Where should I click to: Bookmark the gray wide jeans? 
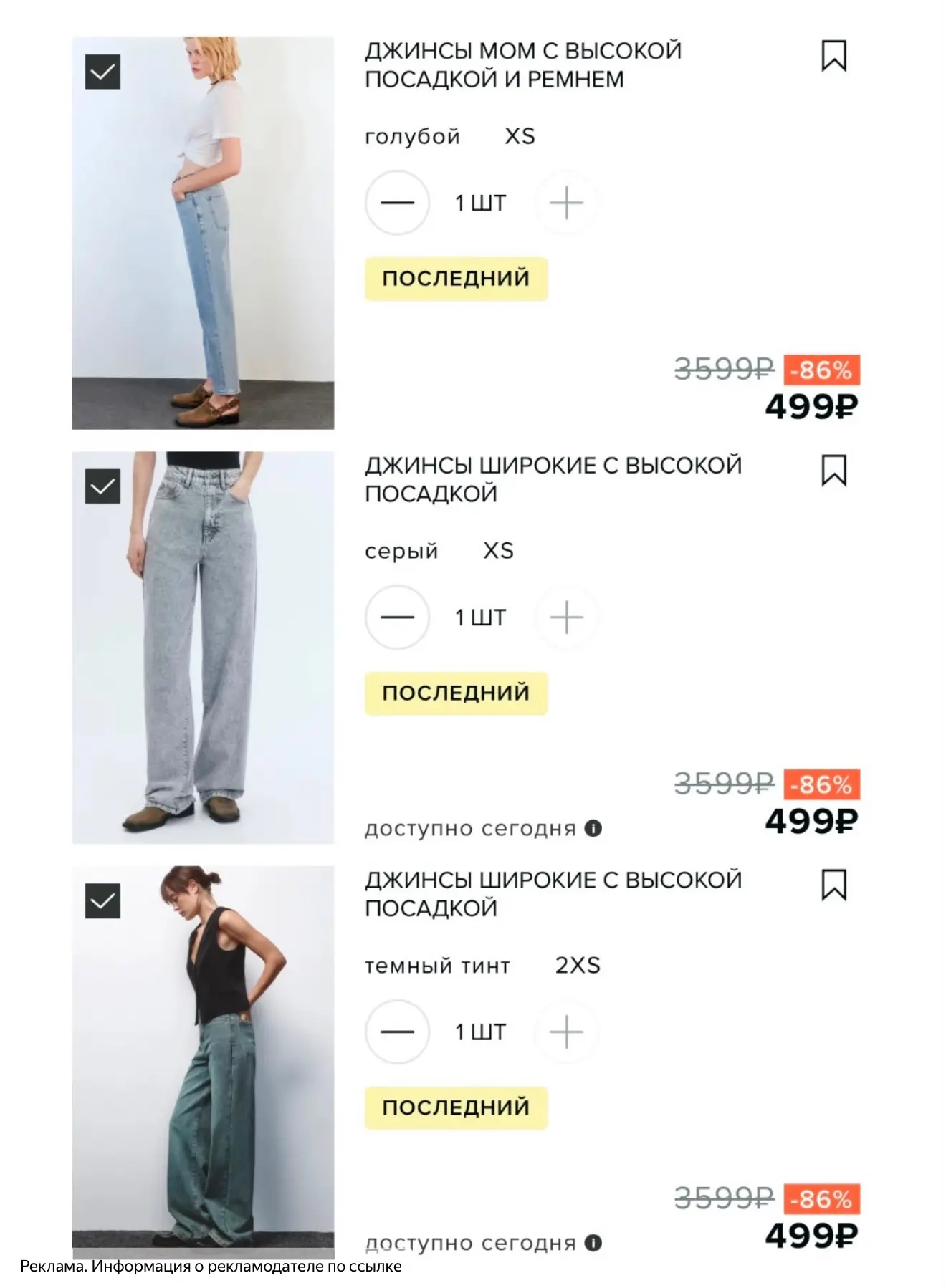coord(833,471)
